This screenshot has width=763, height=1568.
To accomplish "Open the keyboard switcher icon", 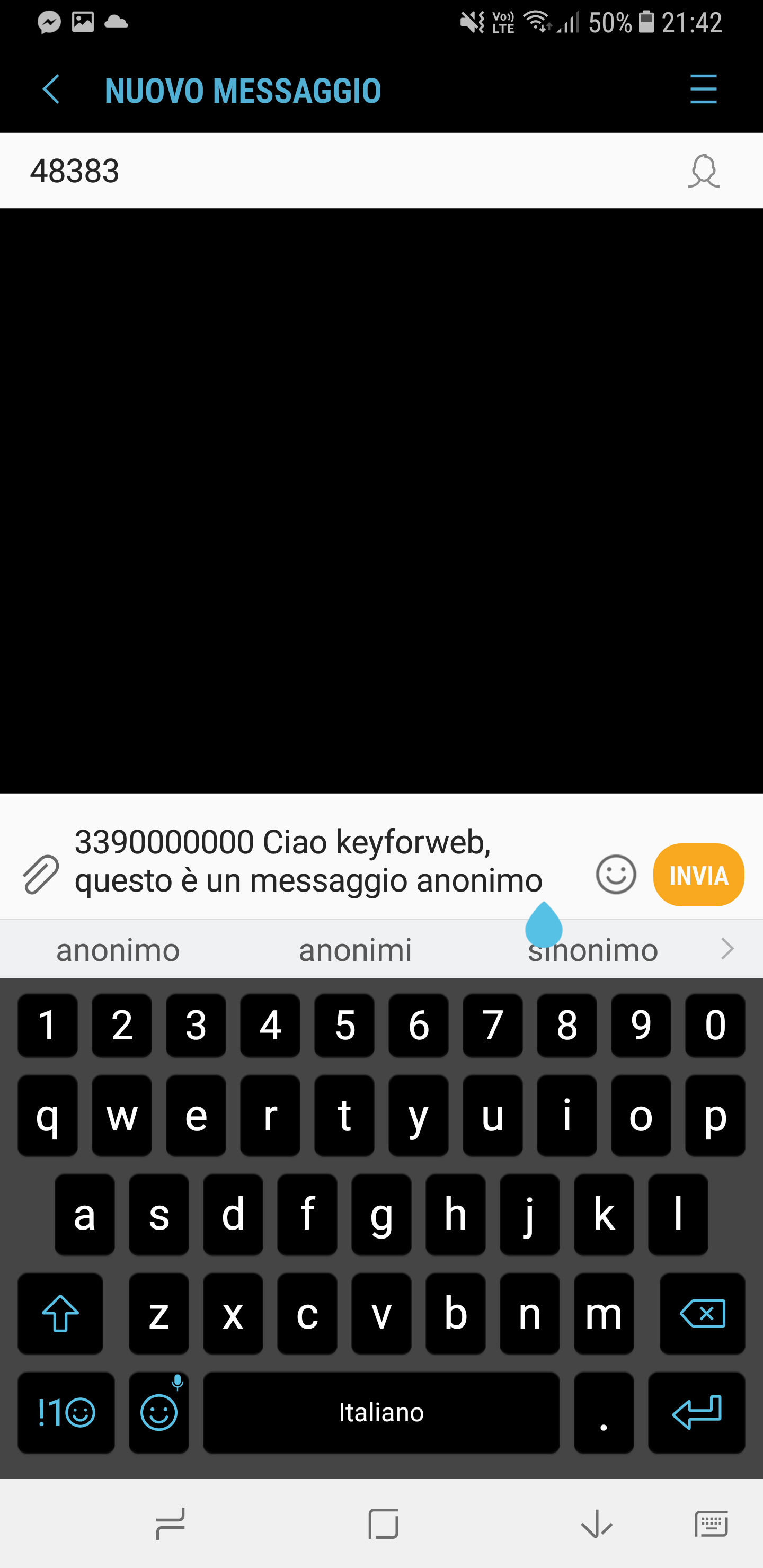I will pyautogui.click(x=711, y=1524).
